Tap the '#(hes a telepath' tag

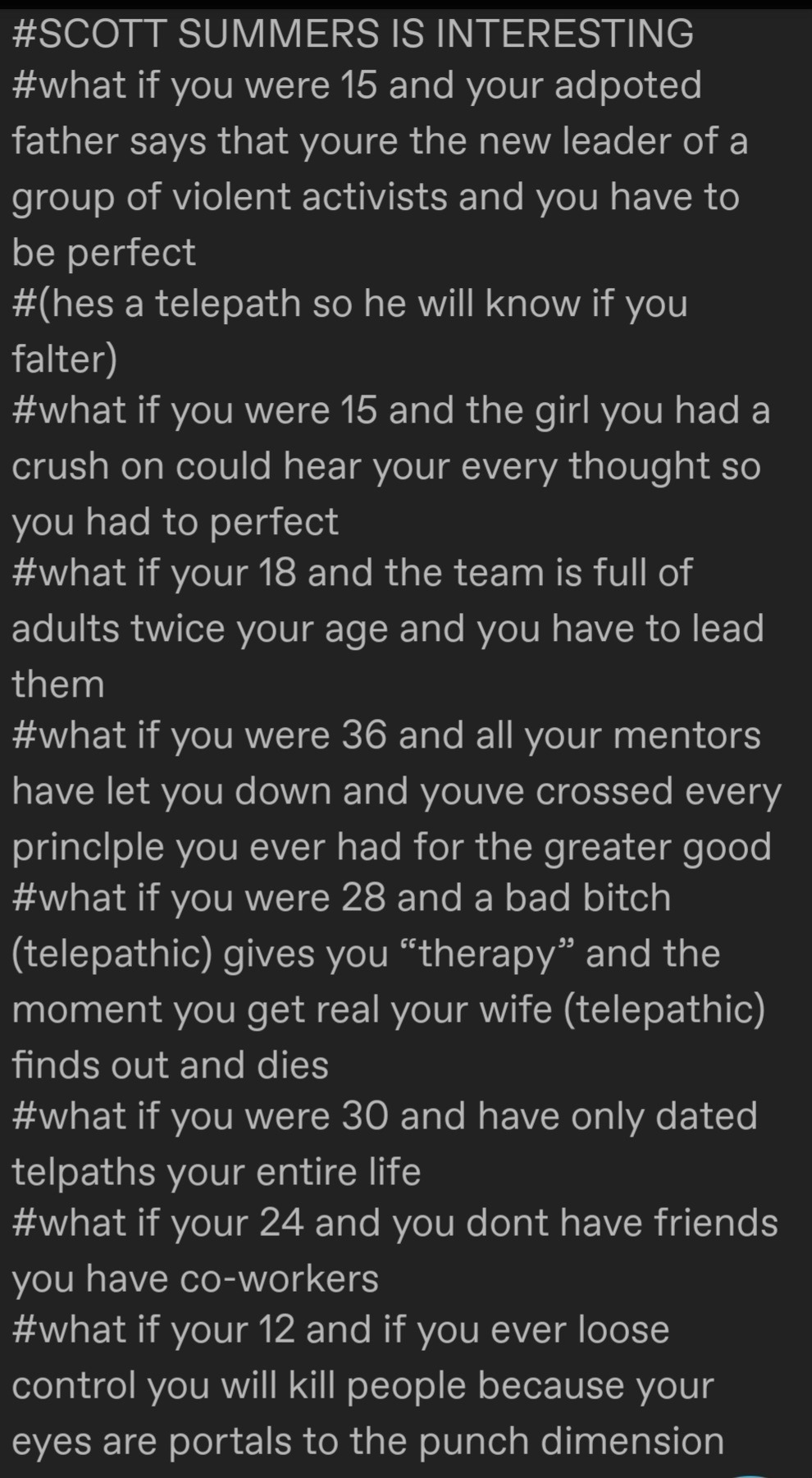click(349, 304)
